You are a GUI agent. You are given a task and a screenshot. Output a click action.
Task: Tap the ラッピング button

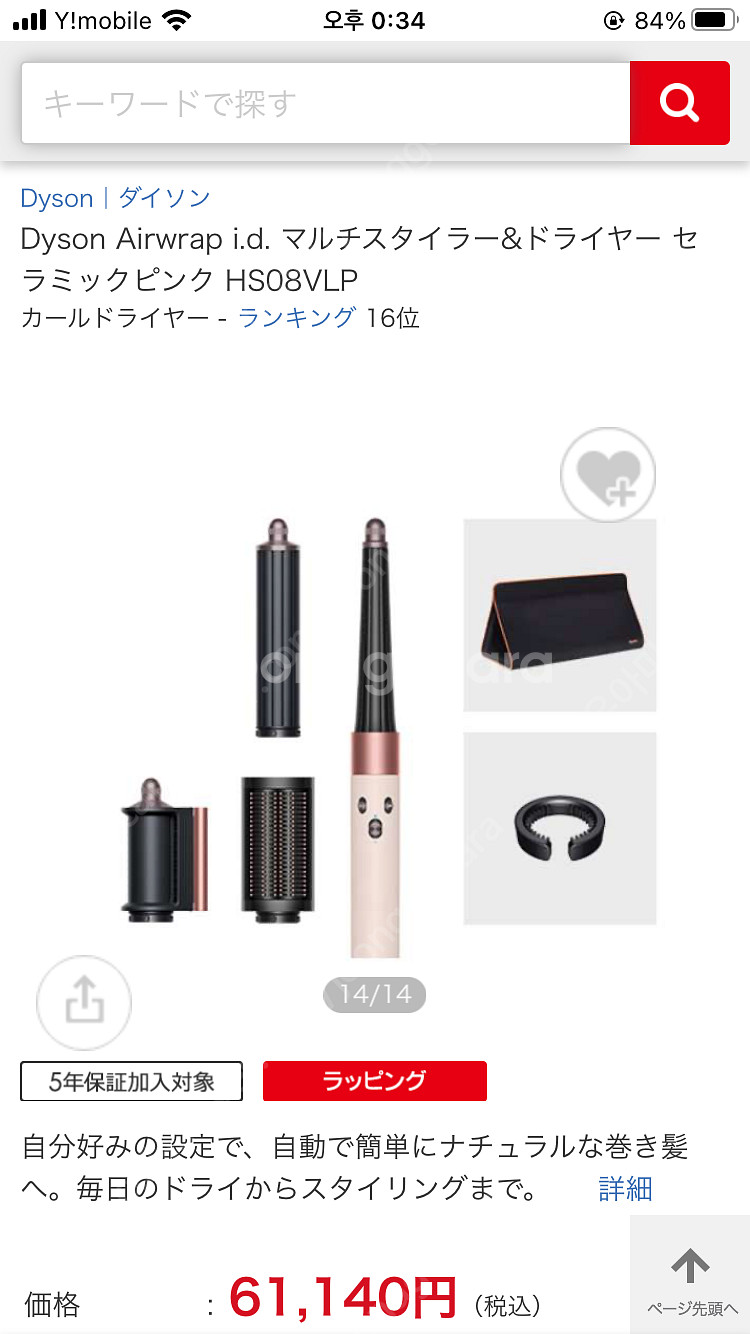[374, 1081]
